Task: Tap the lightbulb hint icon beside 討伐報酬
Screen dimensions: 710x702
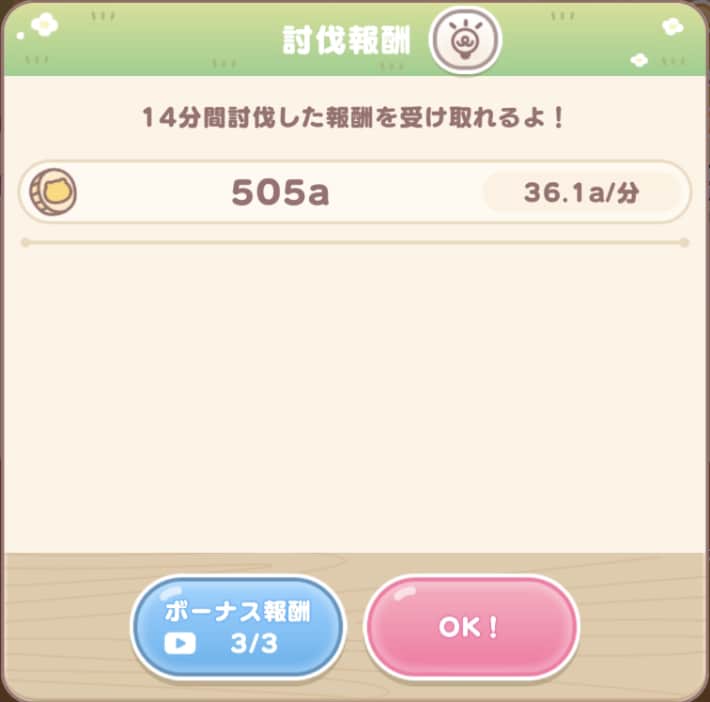Action: [x=465, y=40]
